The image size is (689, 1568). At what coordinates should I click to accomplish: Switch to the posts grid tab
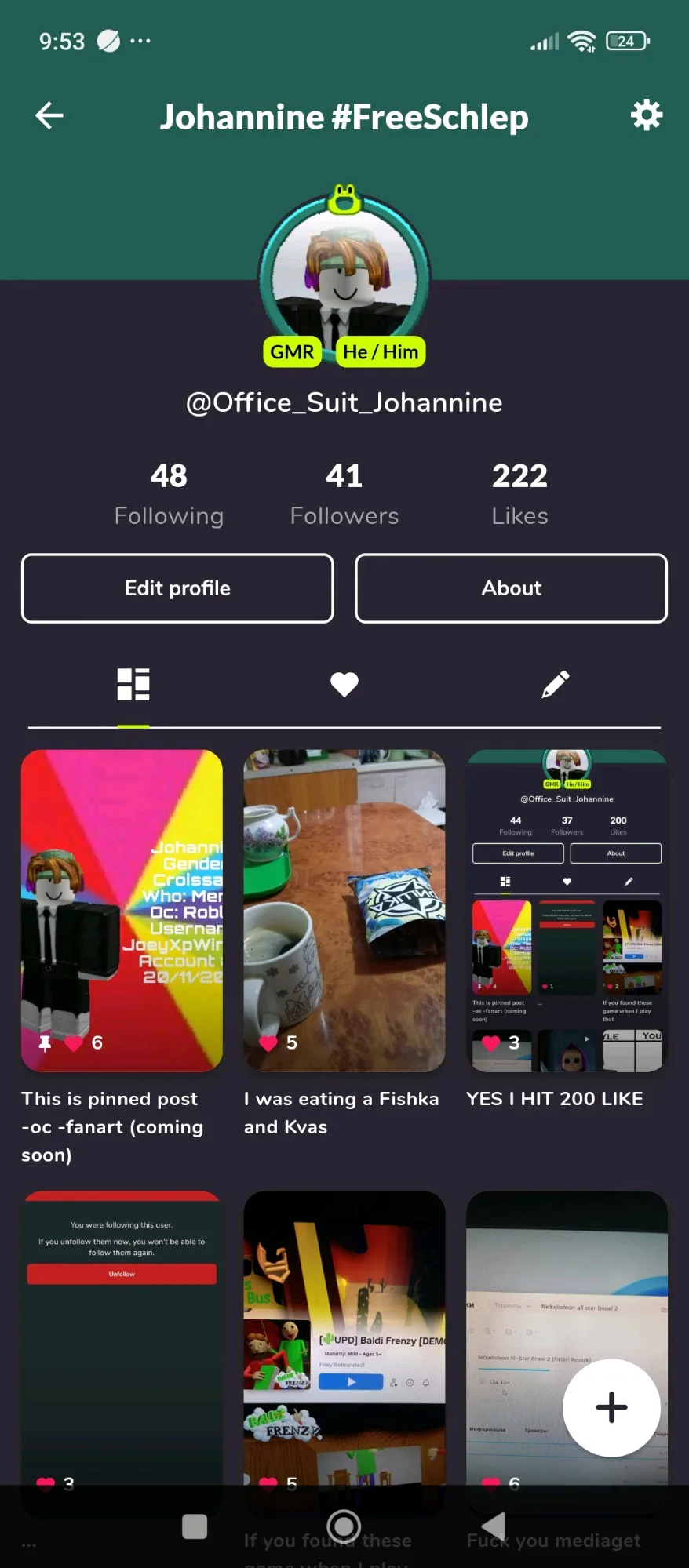(x=133, y=684)
